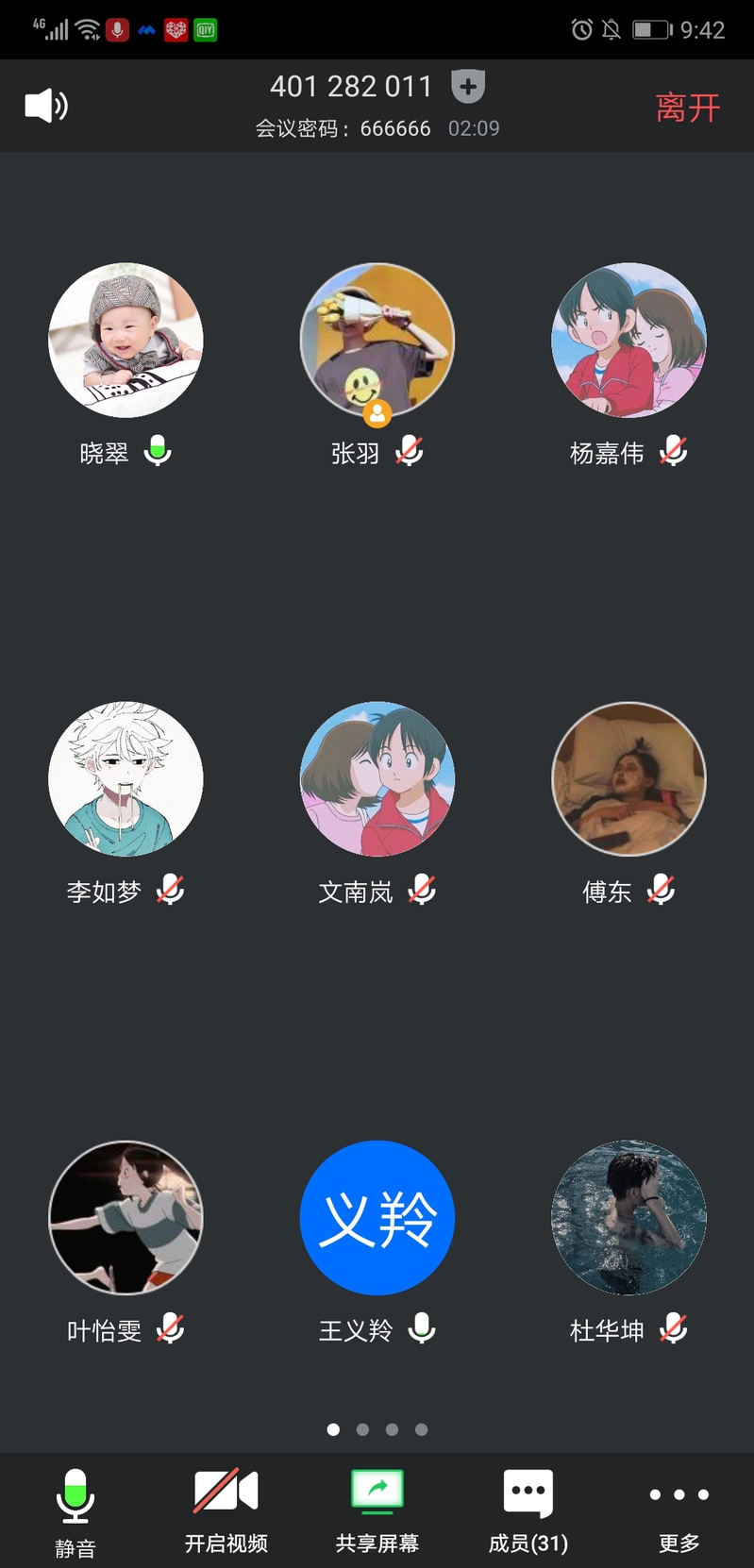Open 傅东's participant tile
This screenshot has width=754, height=1568.
[628, 779]
